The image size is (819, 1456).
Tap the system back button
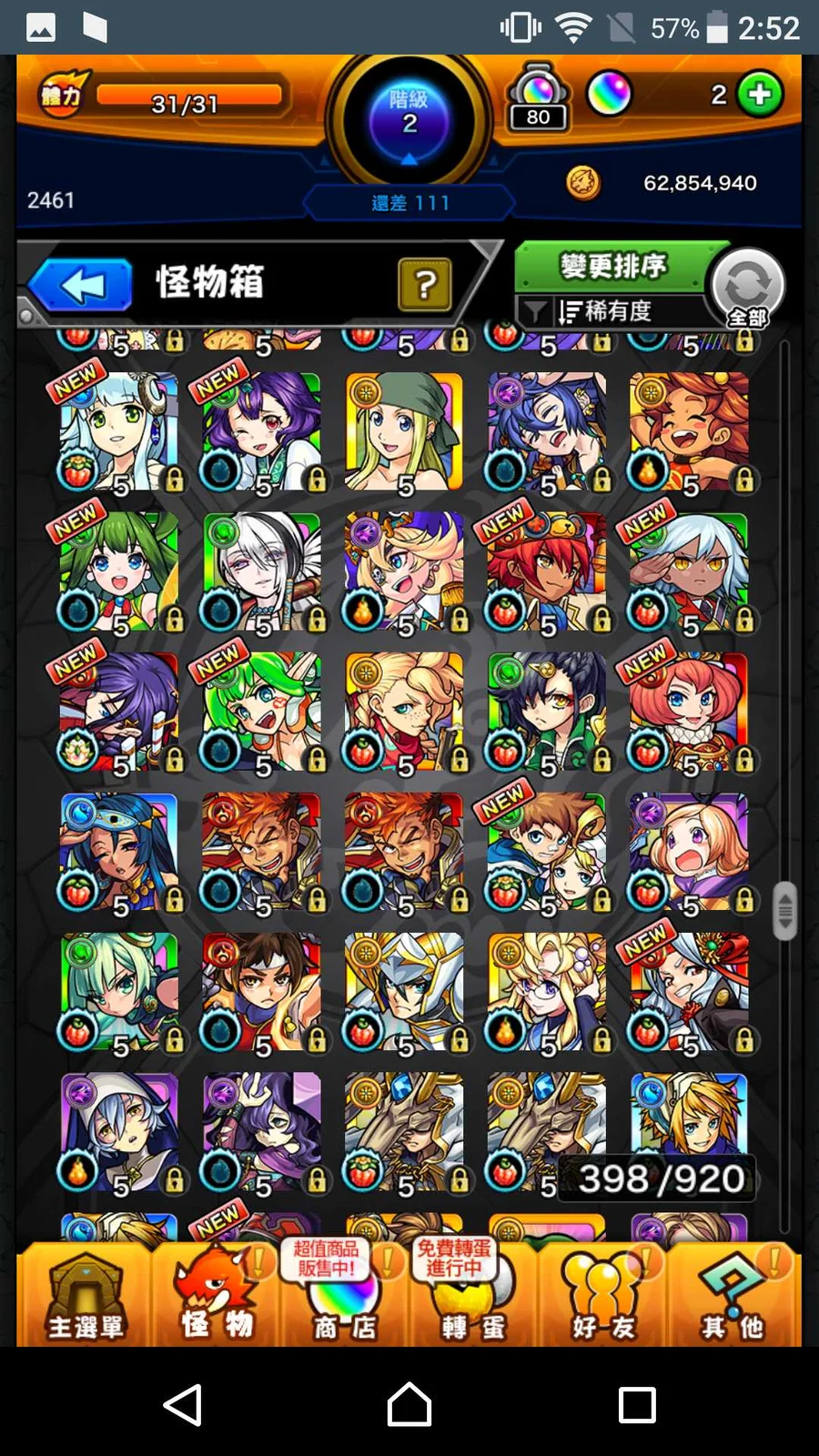coord(183,1404)
